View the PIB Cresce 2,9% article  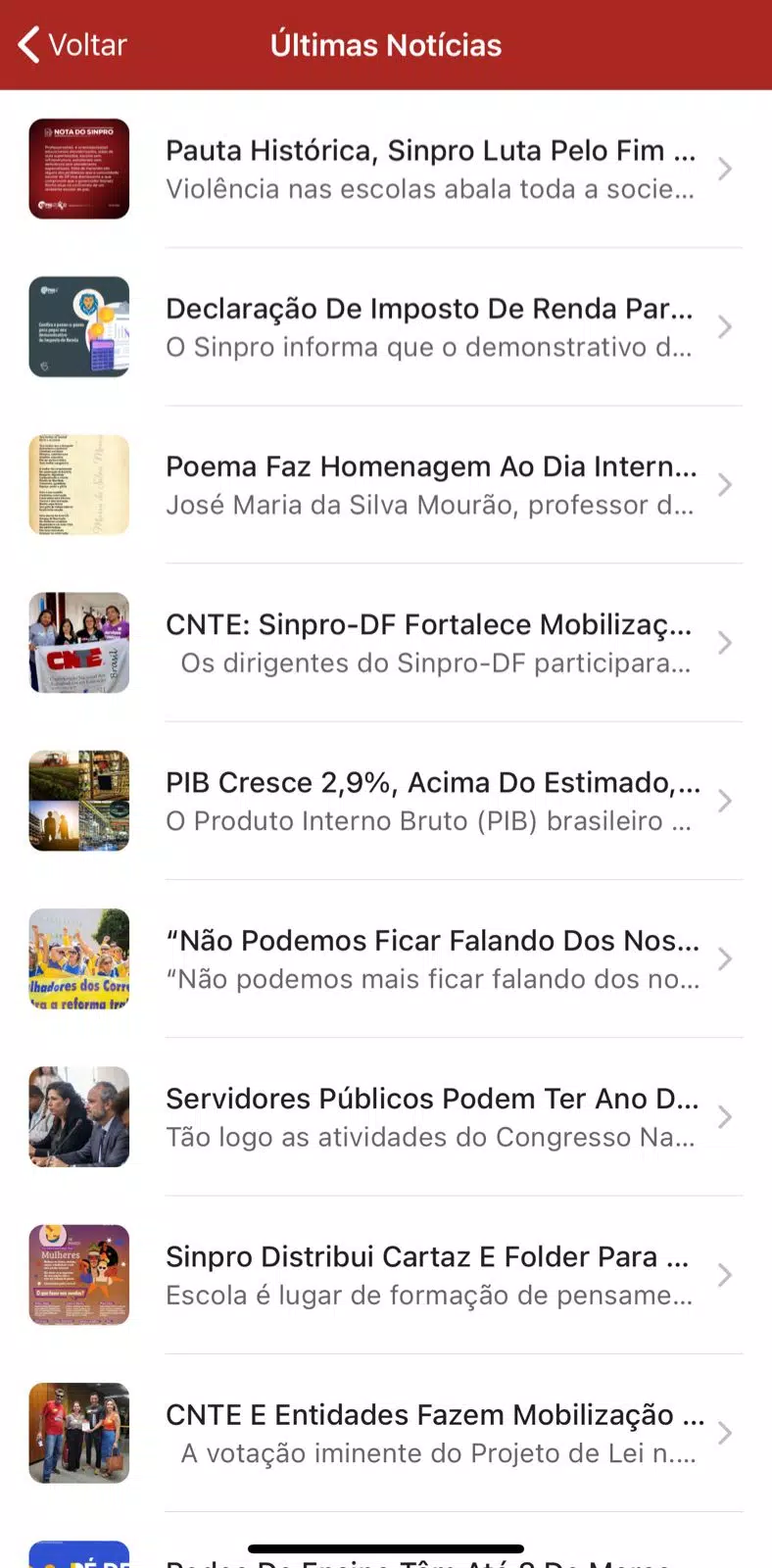pos(386,801)
